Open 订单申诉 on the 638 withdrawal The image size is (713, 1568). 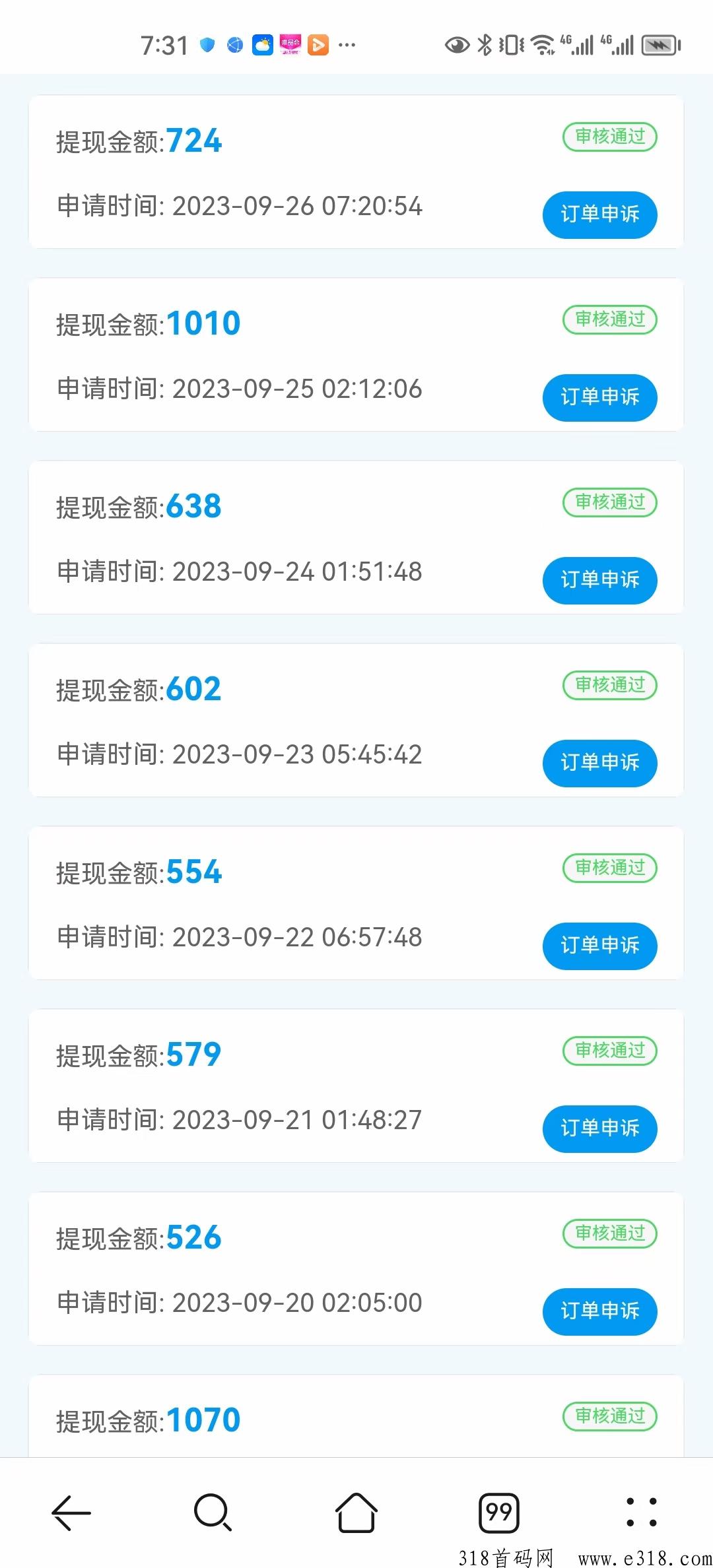(x=599, y=580)
